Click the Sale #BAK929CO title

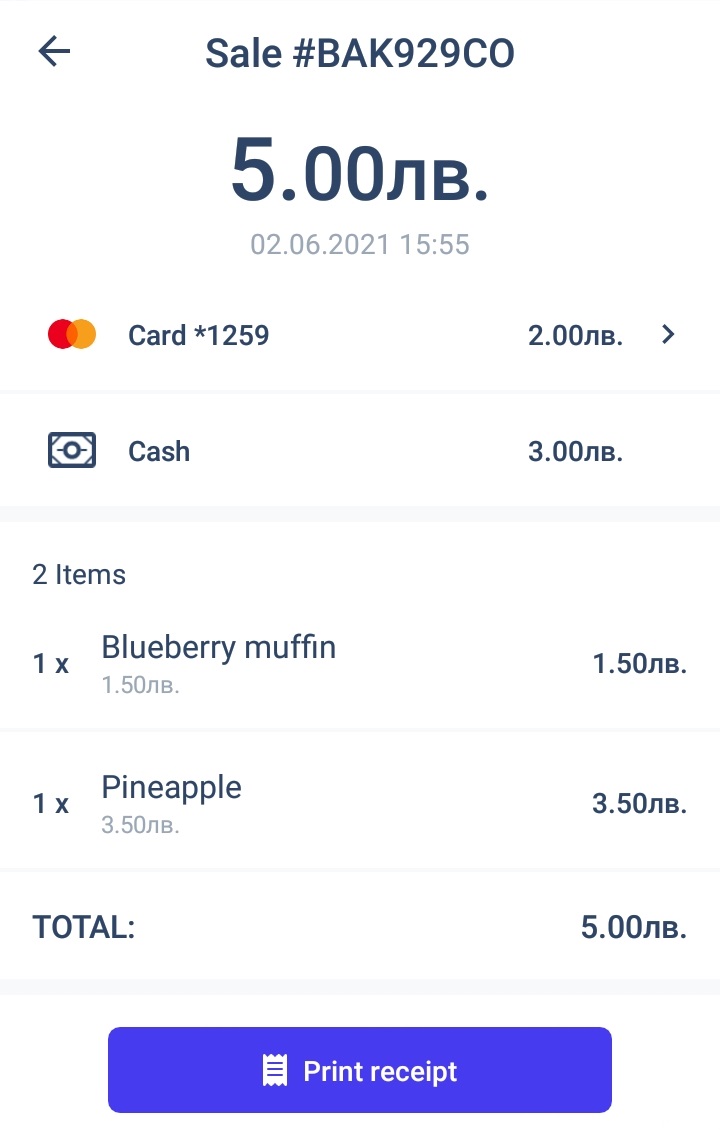(360, 52)
